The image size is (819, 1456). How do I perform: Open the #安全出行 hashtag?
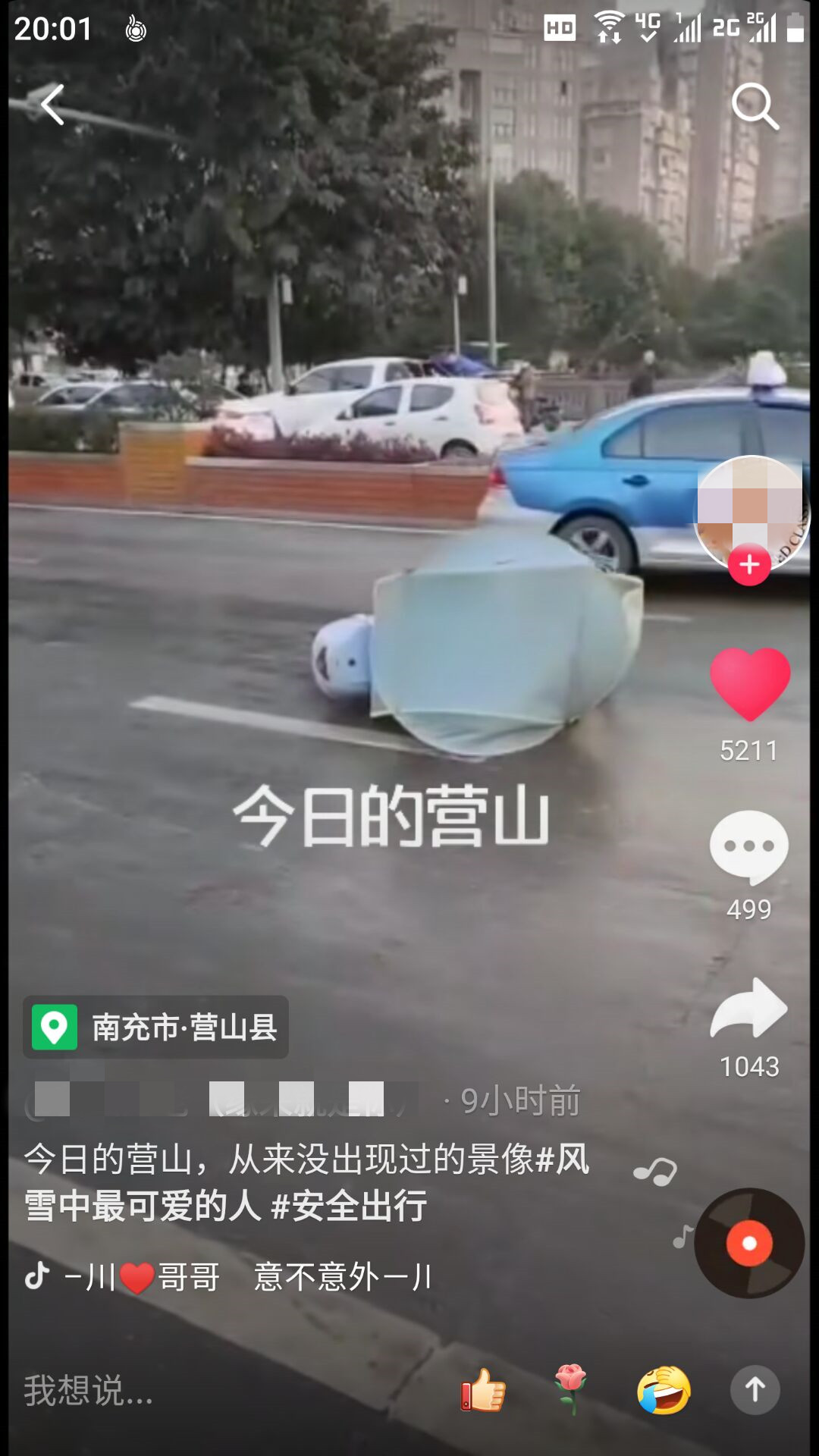point(349,1207)
